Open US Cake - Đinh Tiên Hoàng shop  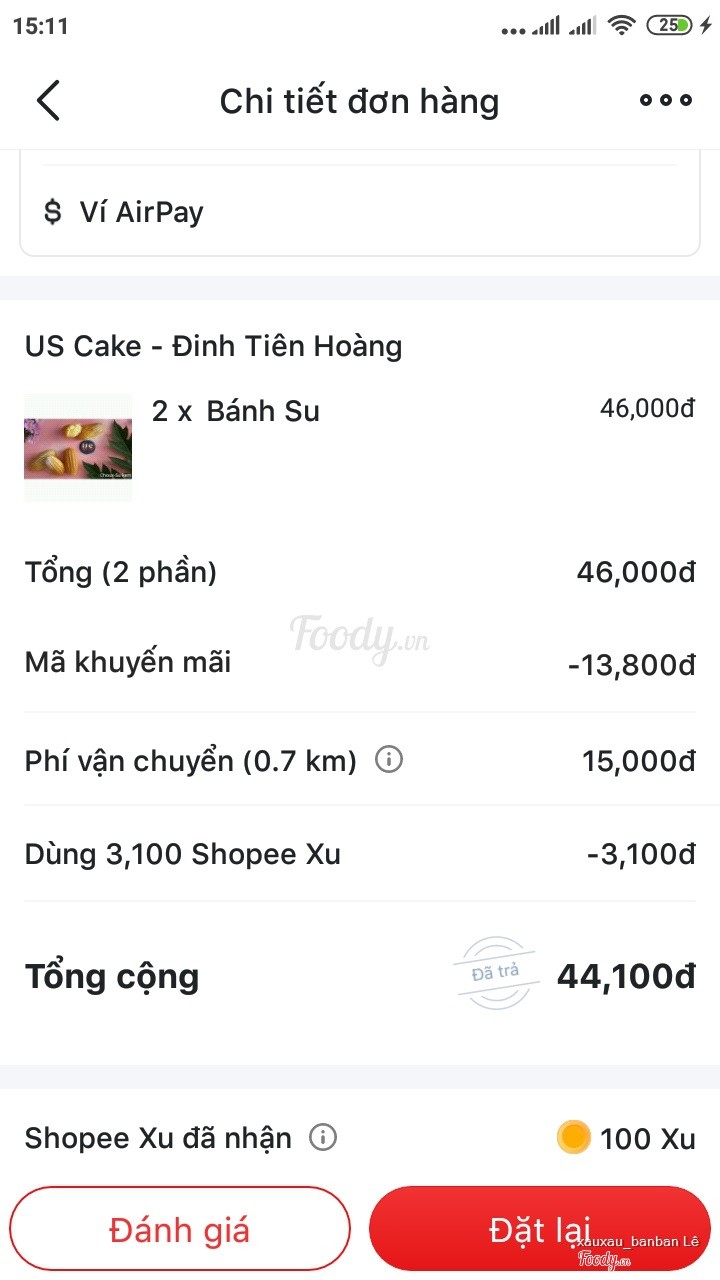click(213, 346)
